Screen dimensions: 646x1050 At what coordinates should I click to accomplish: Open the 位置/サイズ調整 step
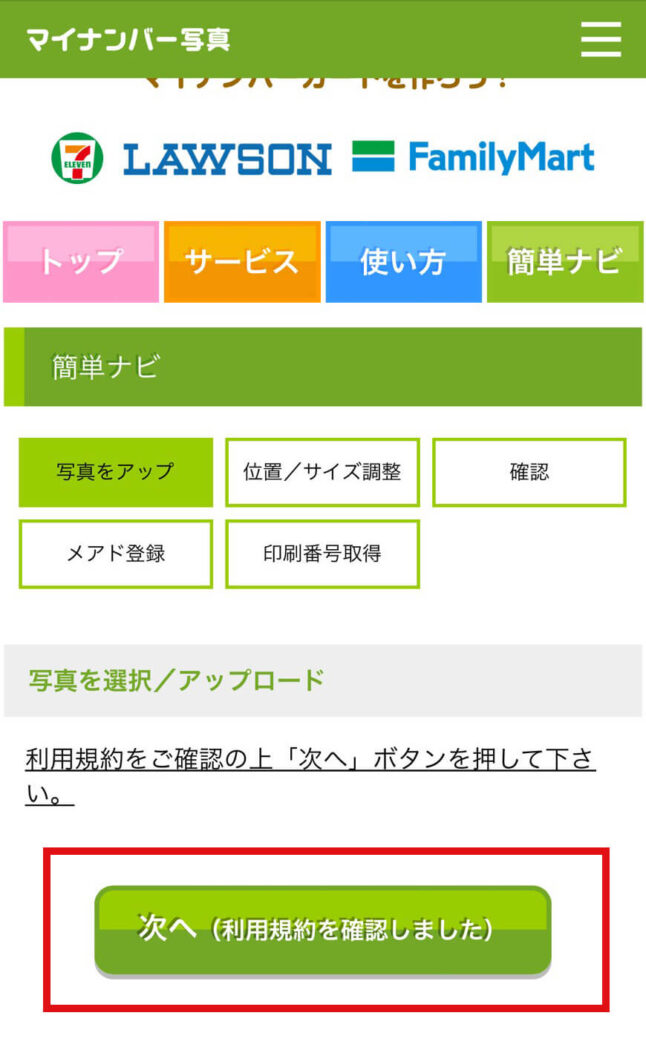[x=322, y=472]
